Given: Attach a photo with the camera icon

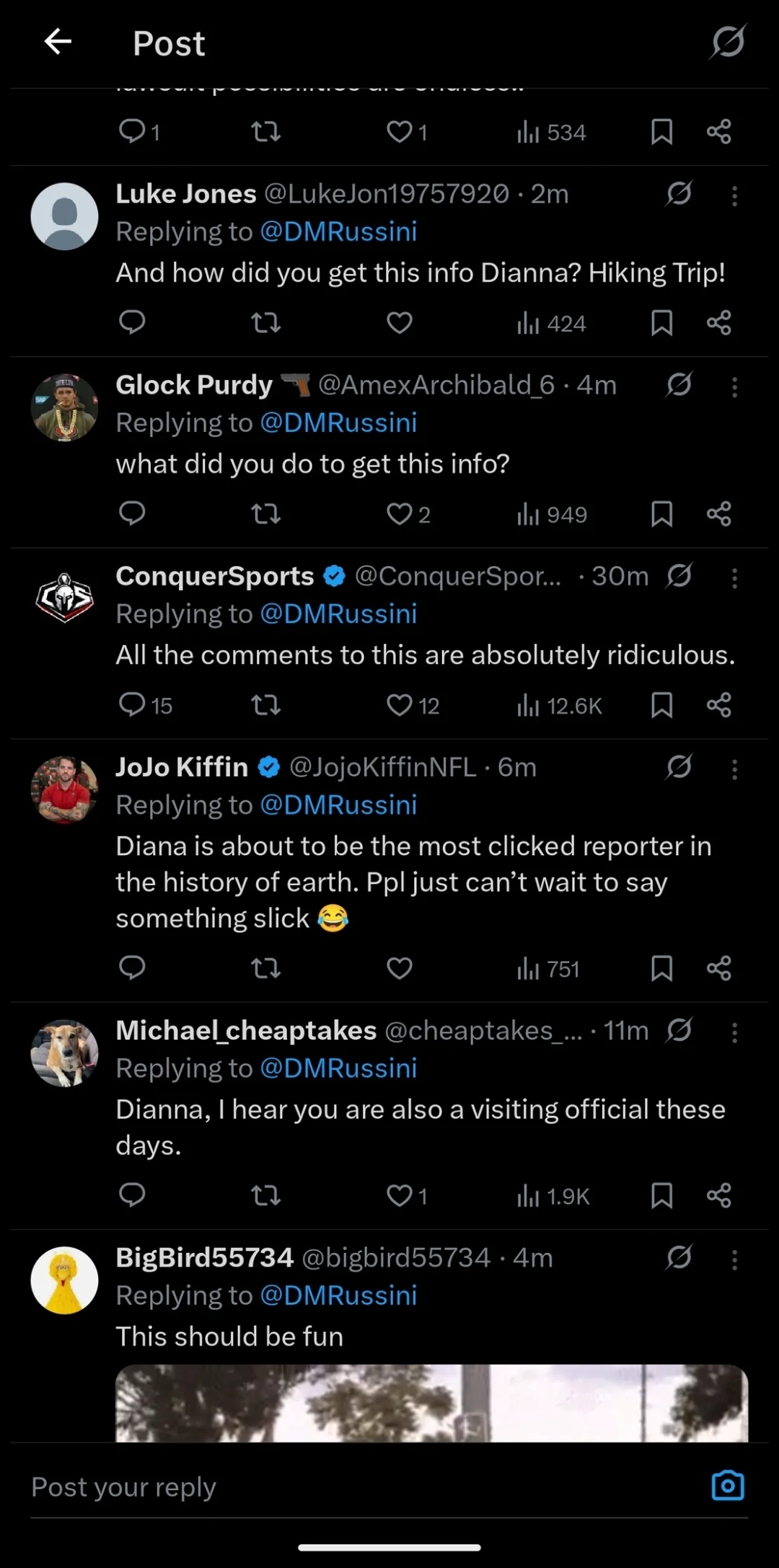Looking at the screenshot, I should pos(727,1486).
